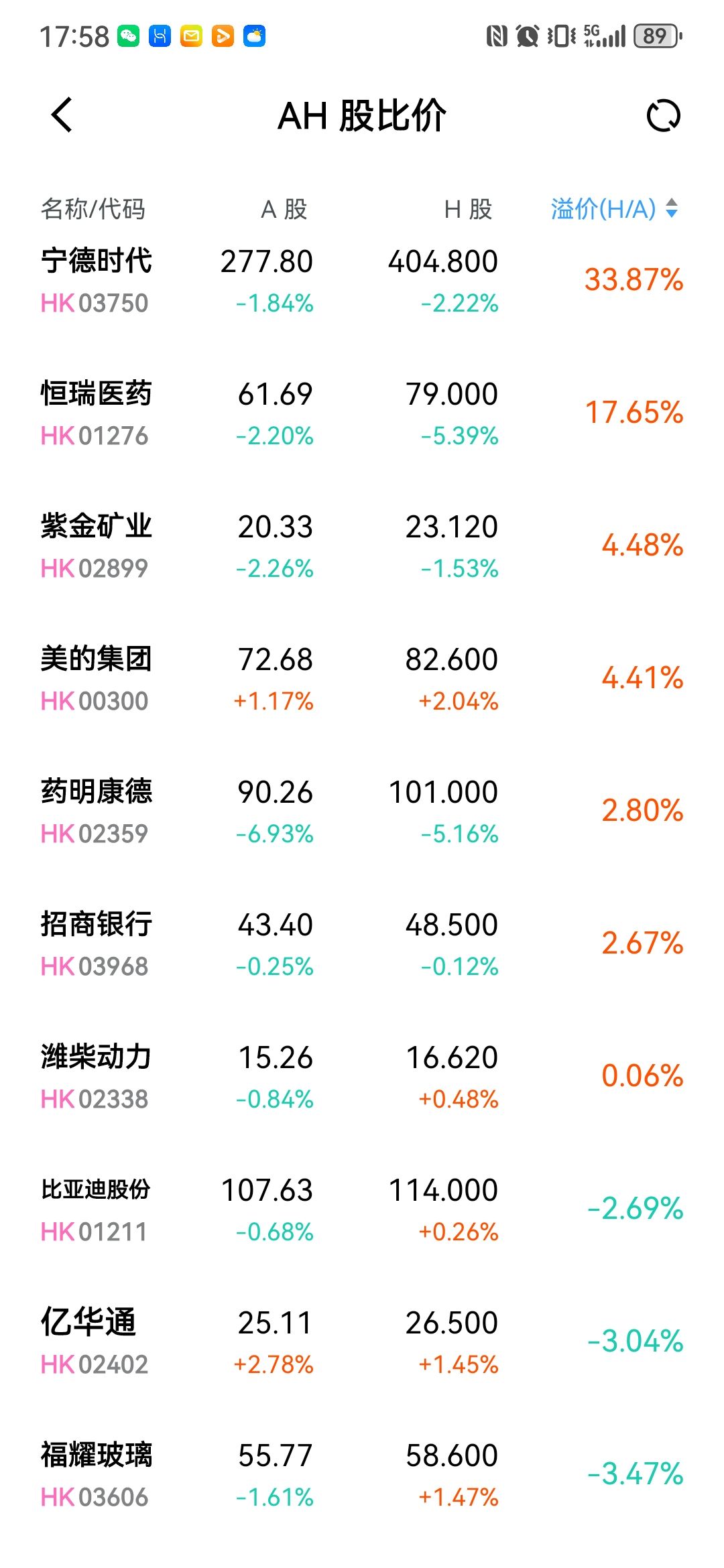Open the 比亚迪股份 HK01211 row
Image resolution: width=724 pixels, height=1568 pixels.
point(362,1210)
